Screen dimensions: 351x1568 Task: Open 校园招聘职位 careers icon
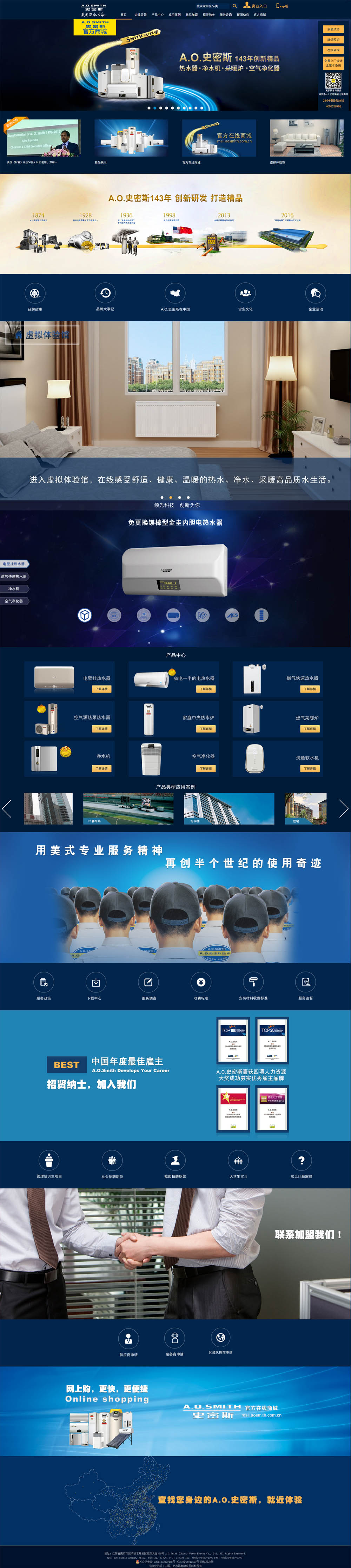pos(175,1160)
